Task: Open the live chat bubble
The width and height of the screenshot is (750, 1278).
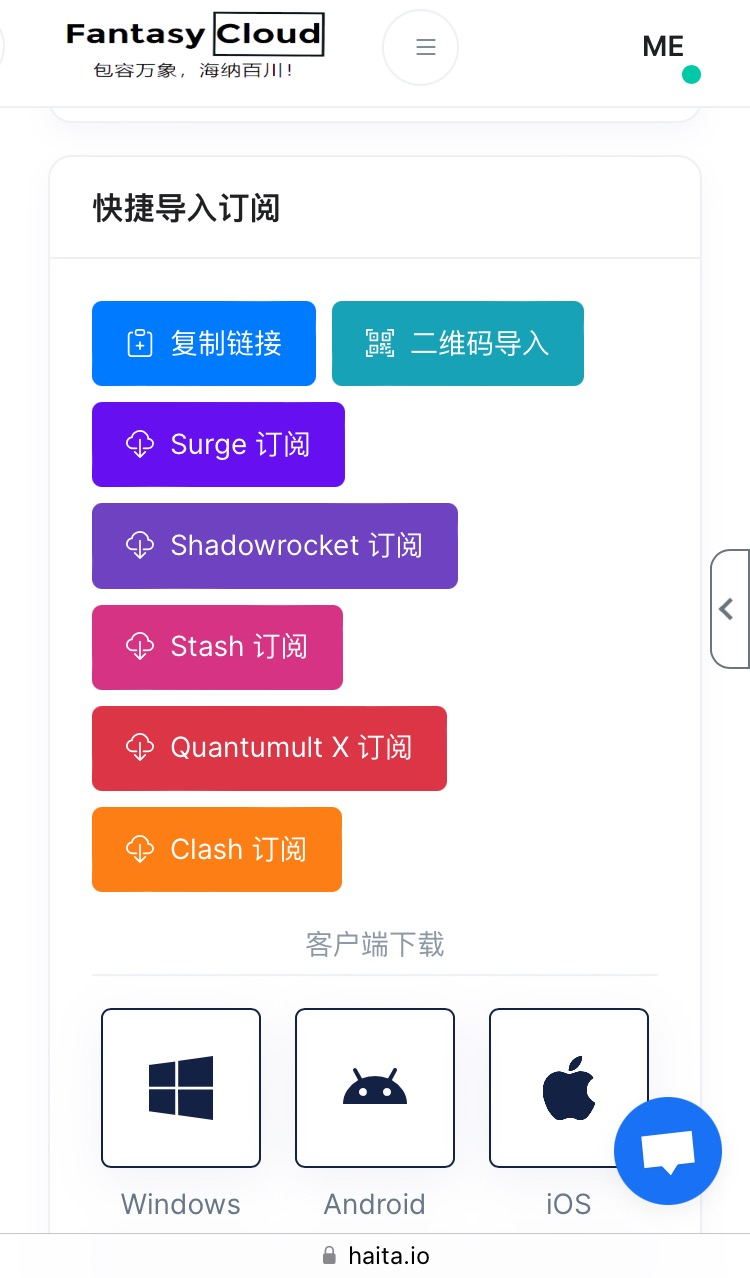Action: 668,1151
